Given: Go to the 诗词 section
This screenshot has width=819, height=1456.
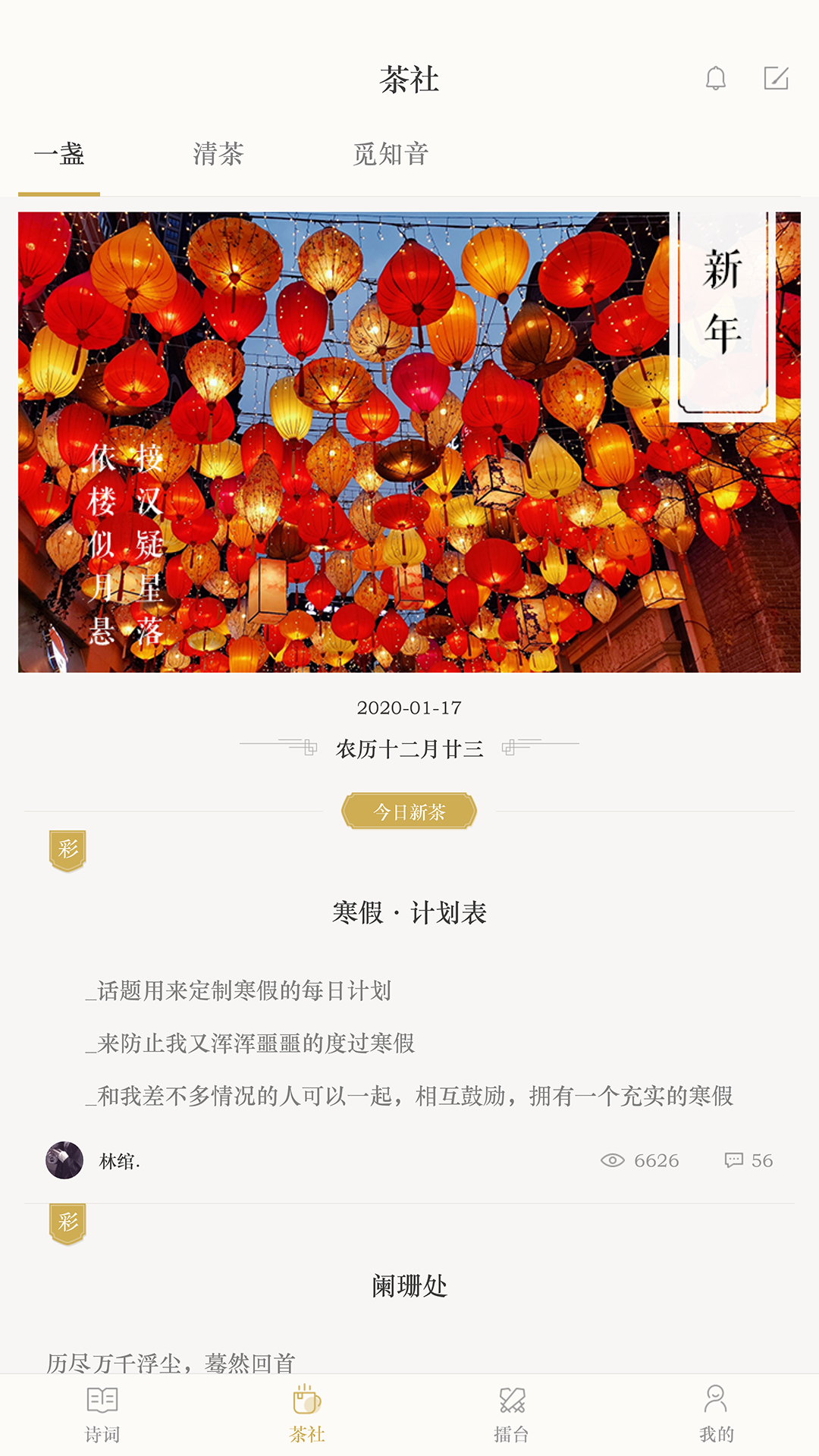Looking at the screenshot, I should click(102, 1414).
